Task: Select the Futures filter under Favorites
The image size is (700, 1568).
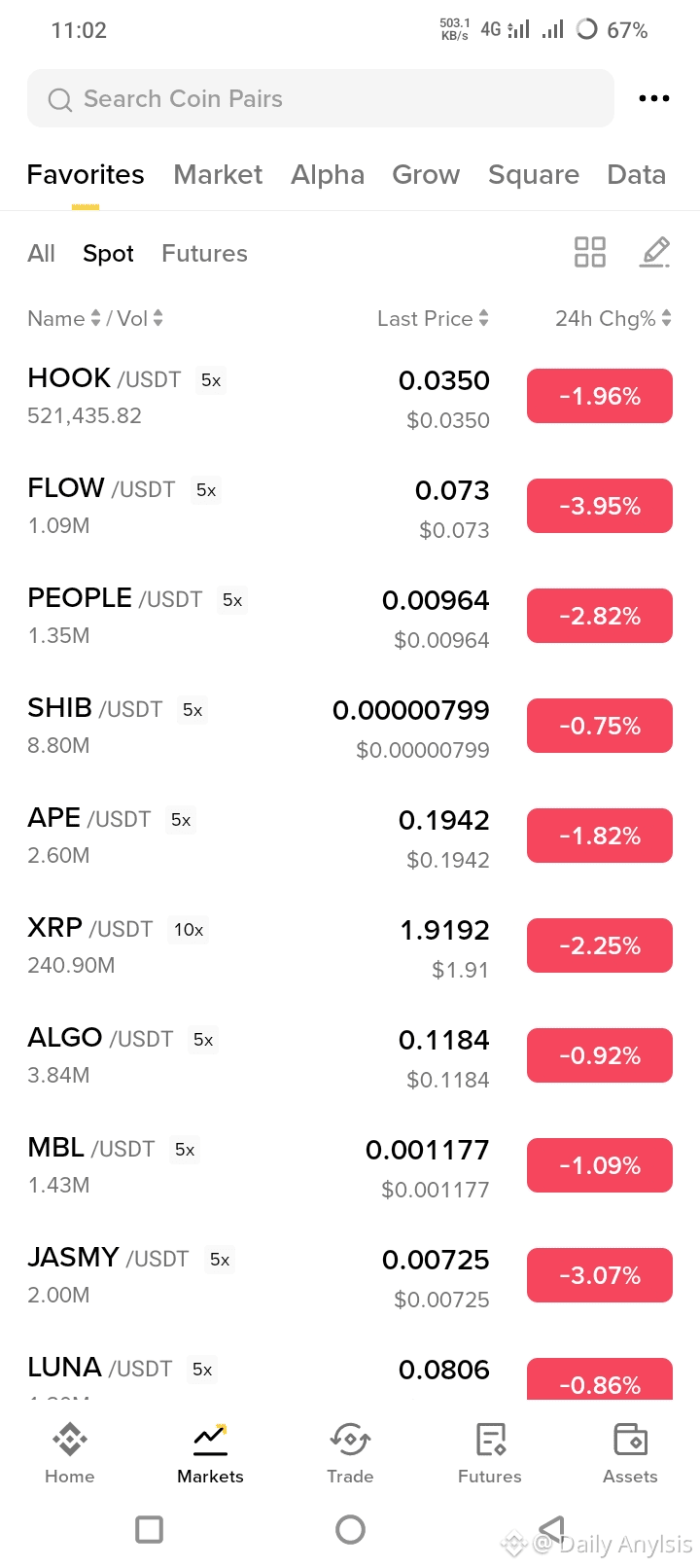Action: click(204, 254)
